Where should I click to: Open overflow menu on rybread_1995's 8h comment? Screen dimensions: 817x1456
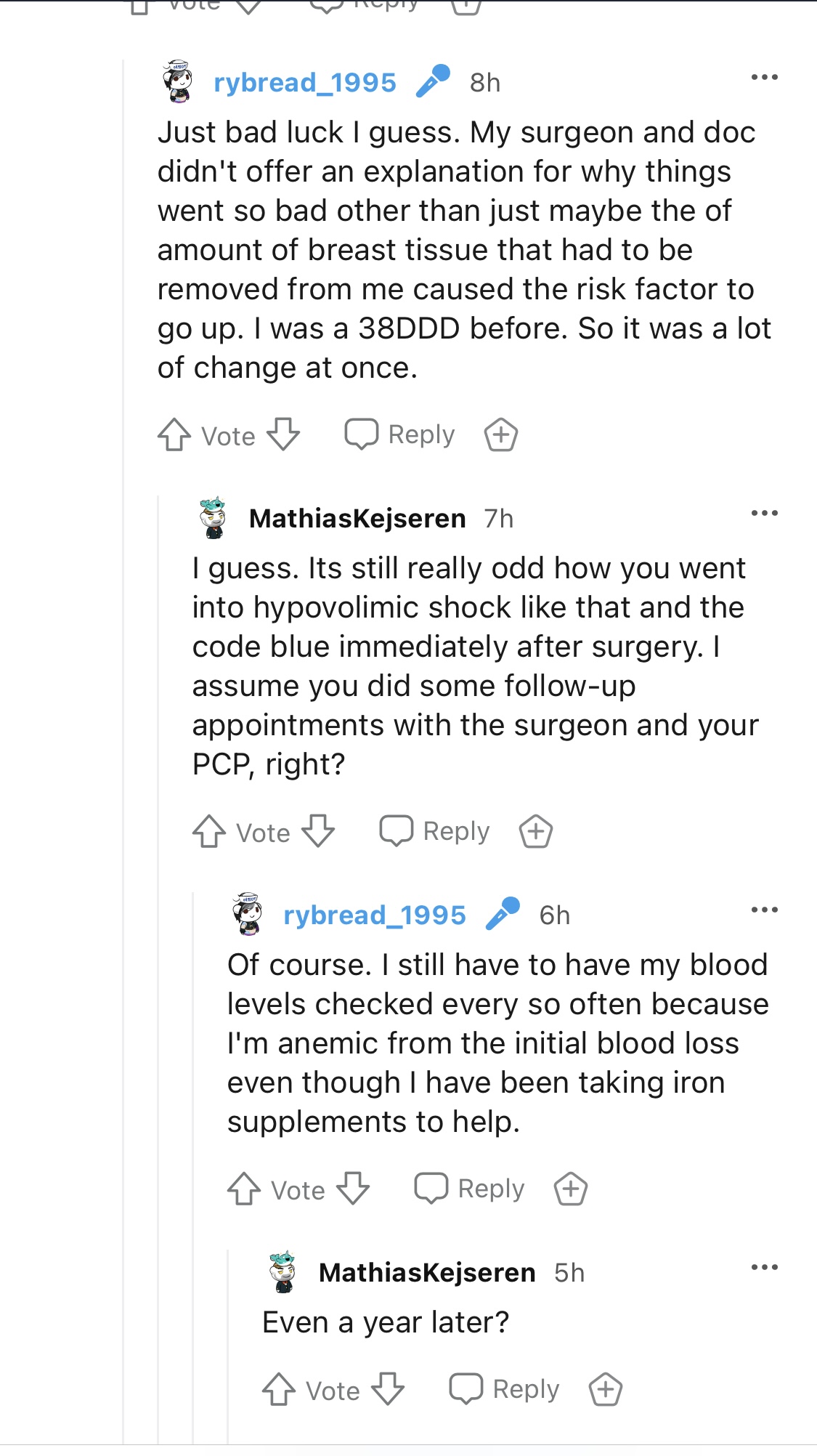764,77
